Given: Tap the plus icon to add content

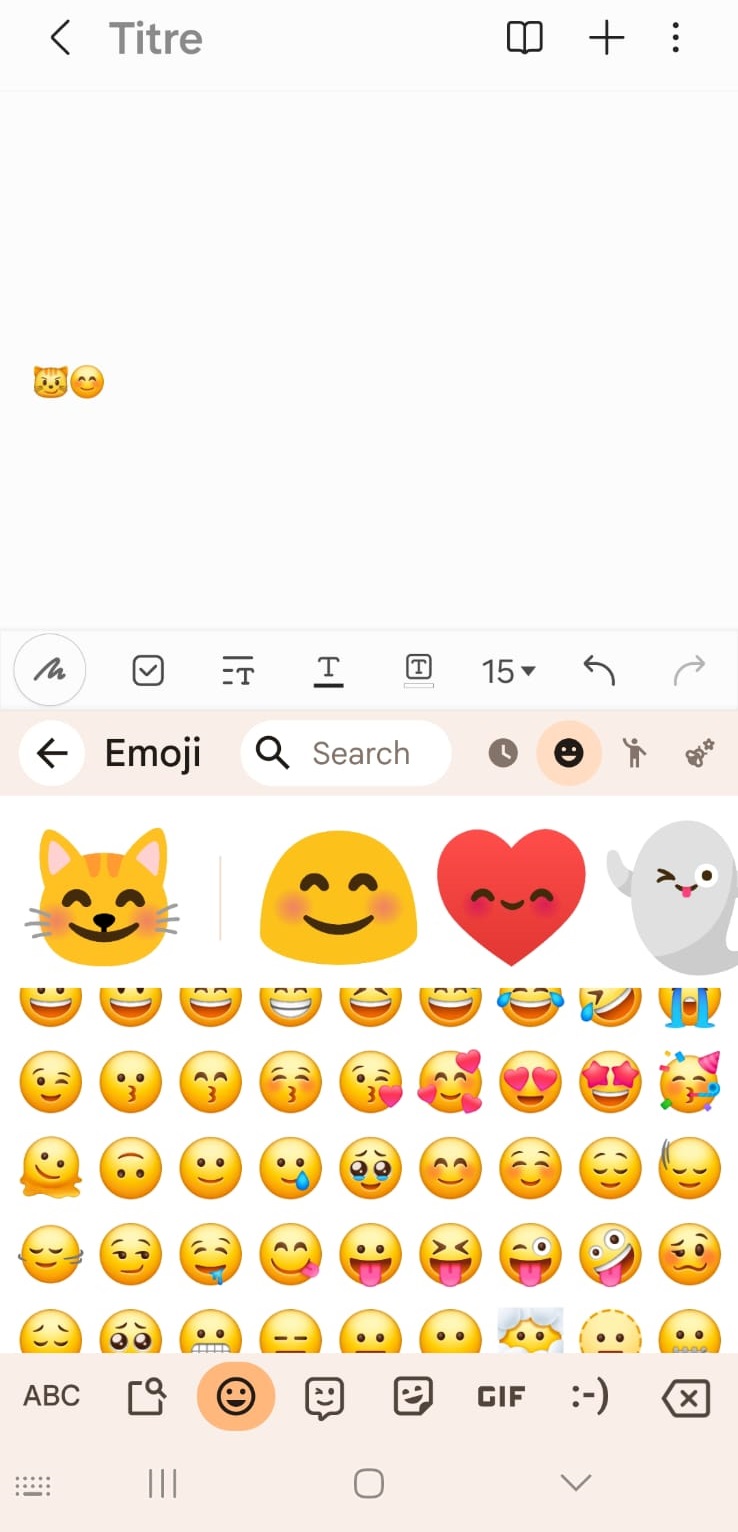Looking at the screenshot, I should pyautogui.click(x=606, y=39).
